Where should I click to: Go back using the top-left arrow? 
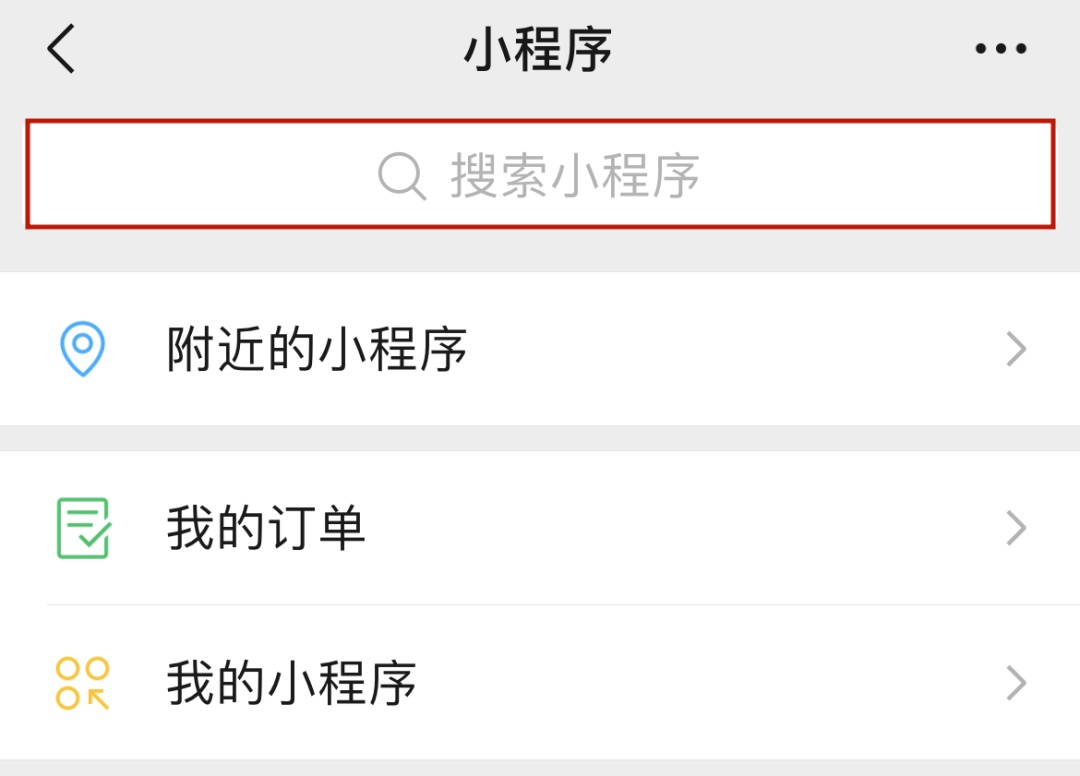click(61, 49)
